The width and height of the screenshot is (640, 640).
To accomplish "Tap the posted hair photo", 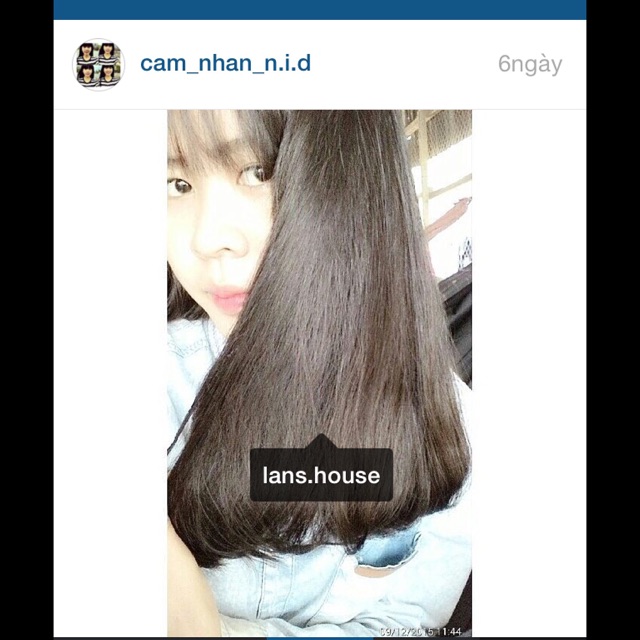I will pyautogui.click(x=320, y=373).
